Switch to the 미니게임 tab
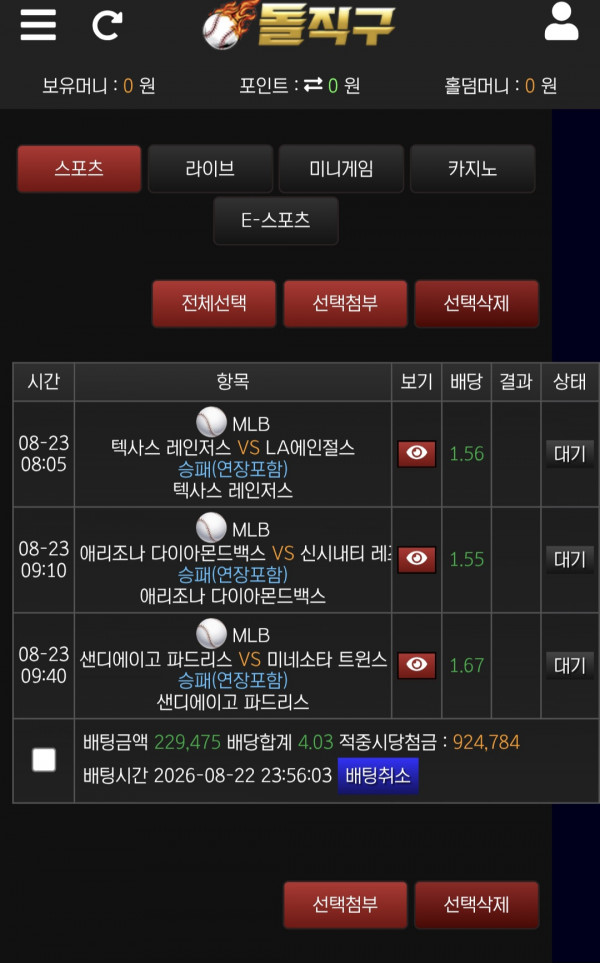The height and width of the screenshot is (963, 600). coord(341,169)
